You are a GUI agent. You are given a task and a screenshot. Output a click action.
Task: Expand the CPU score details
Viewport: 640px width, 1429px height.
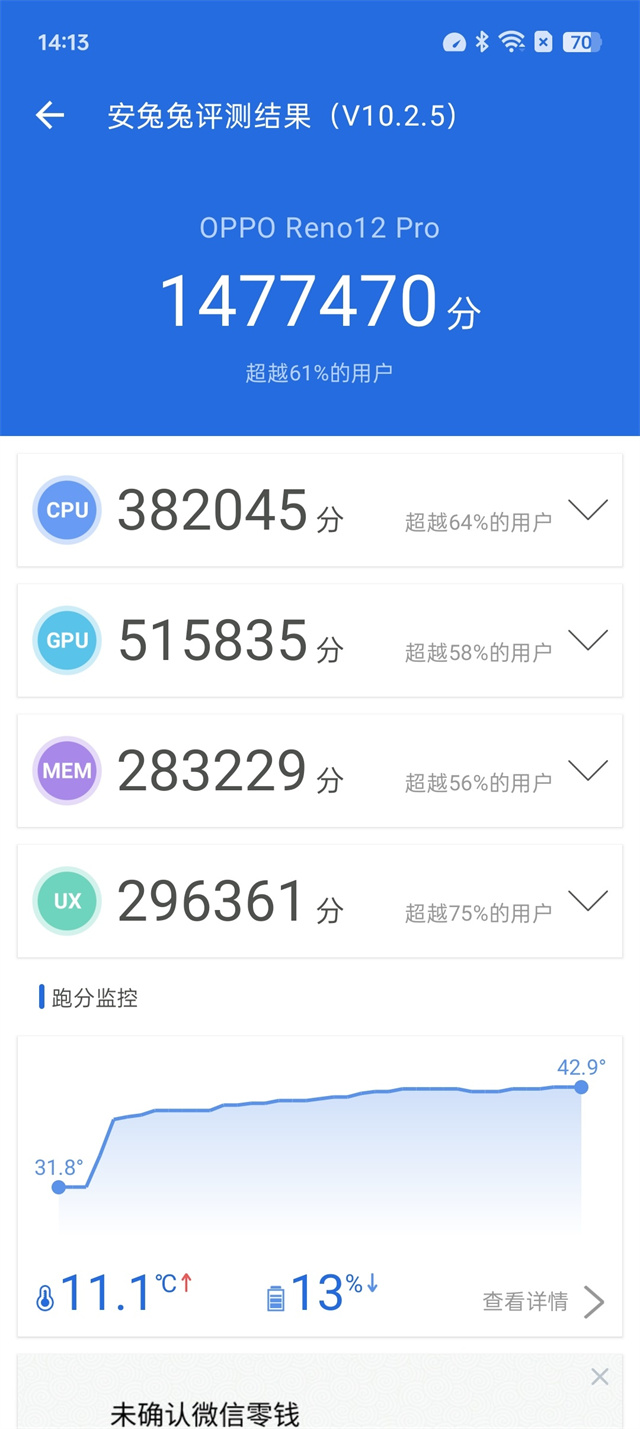coord(587,510)
